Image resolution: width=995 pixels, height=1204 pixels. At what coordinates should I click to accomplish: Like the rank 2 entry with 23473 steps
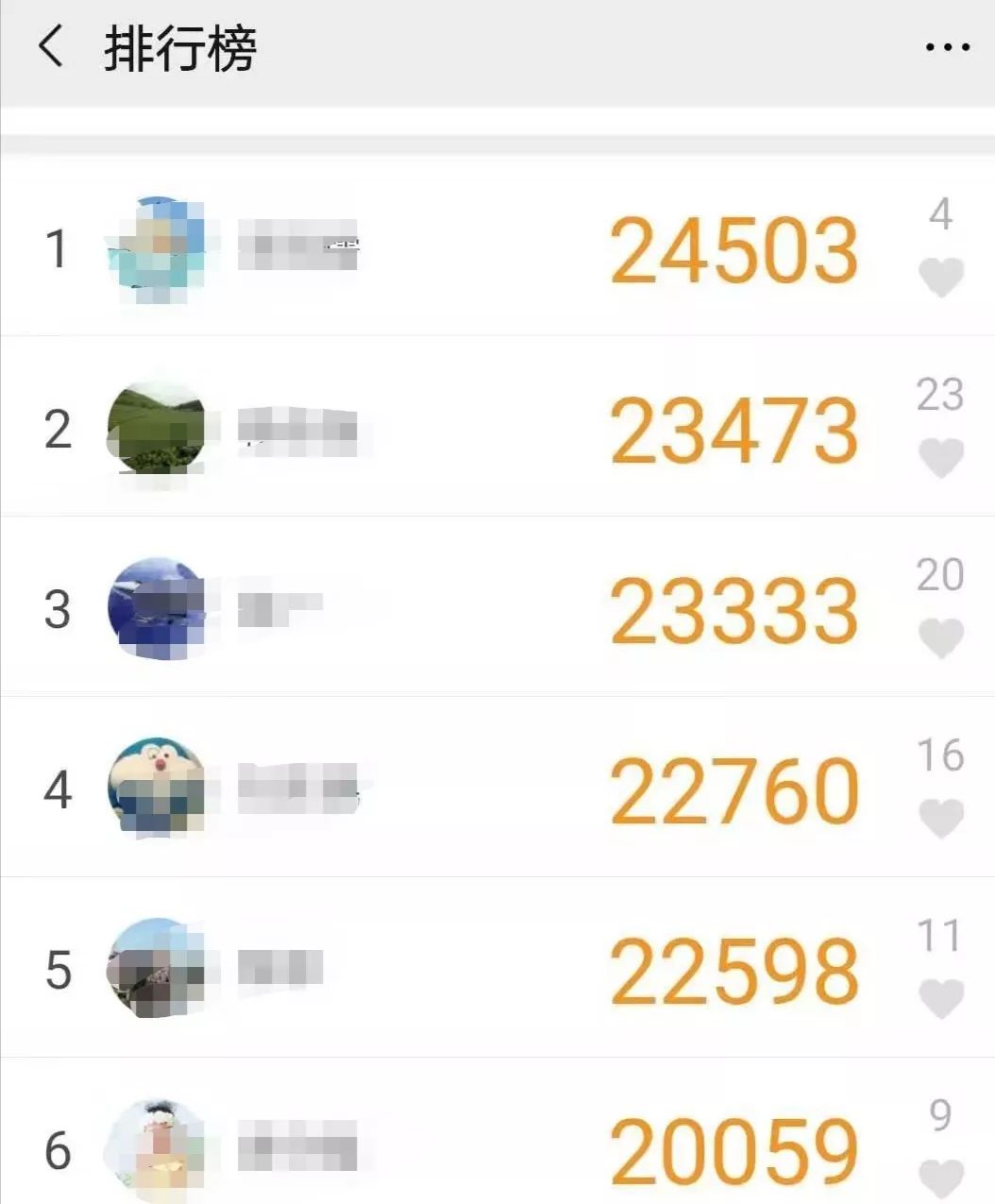pyautogui.click(x=940, y=458)
